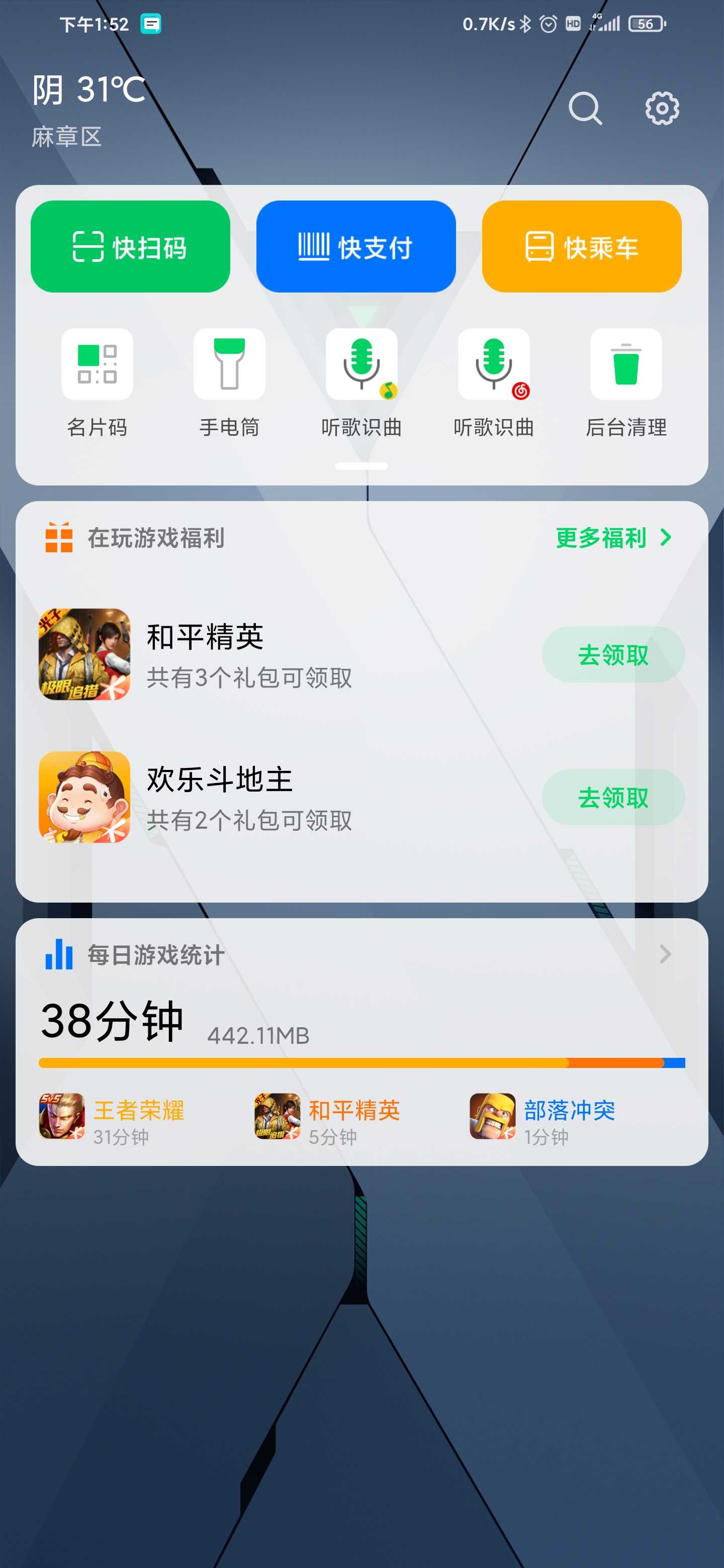Tap the green 快扫码 button
The width and height of the screenshot is (724, 1568).
pos(130,247)
